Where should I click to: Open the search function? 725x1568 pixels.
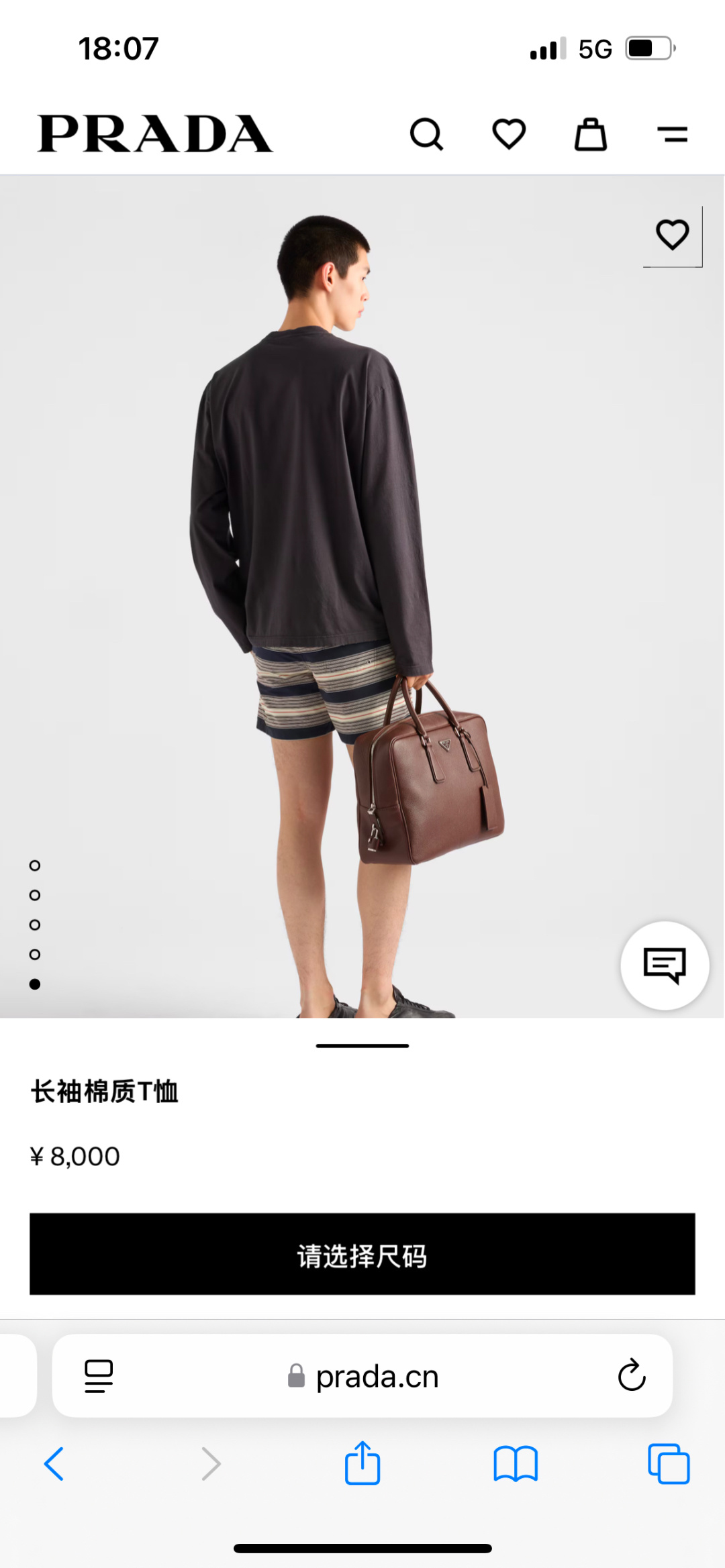[428, 134]
